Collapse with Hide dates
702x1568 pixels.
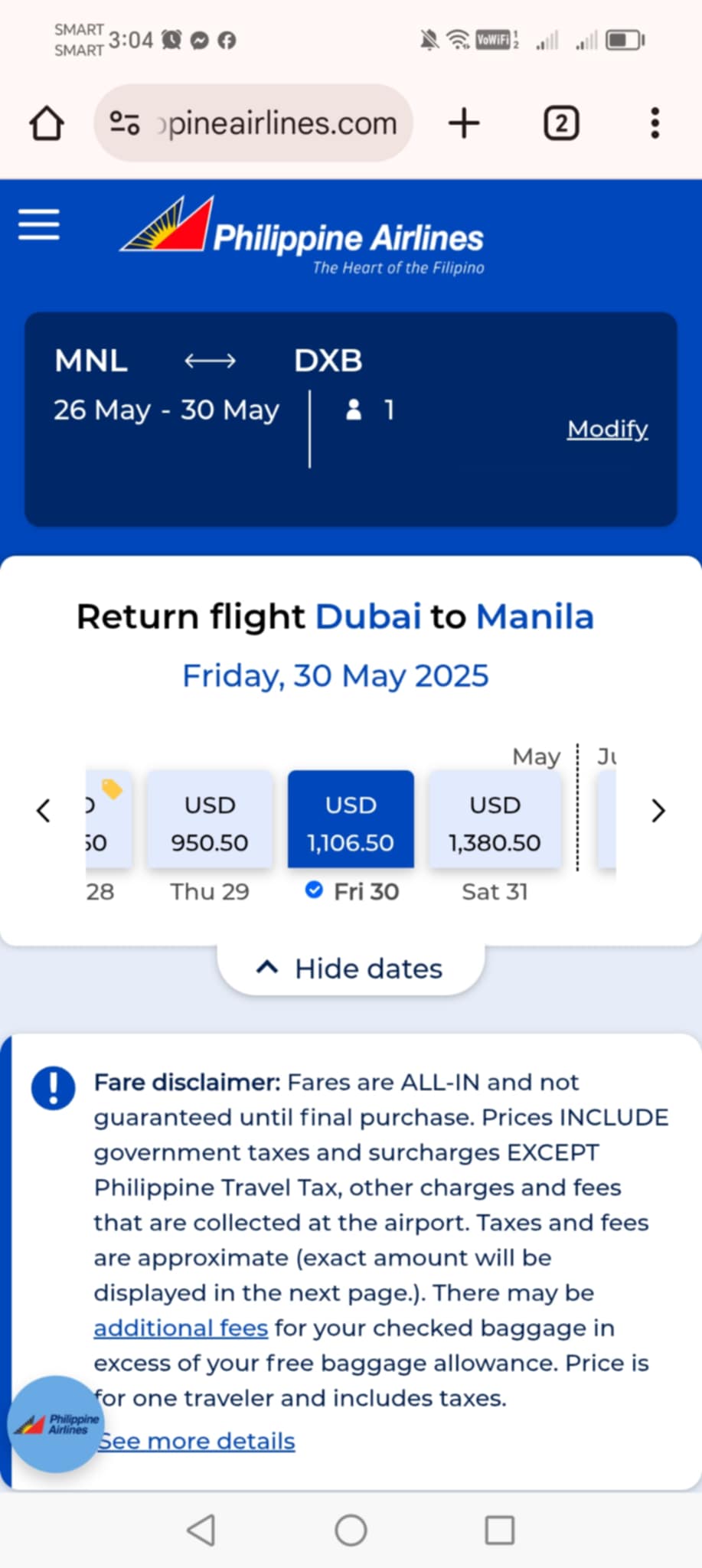coord(351,969)
